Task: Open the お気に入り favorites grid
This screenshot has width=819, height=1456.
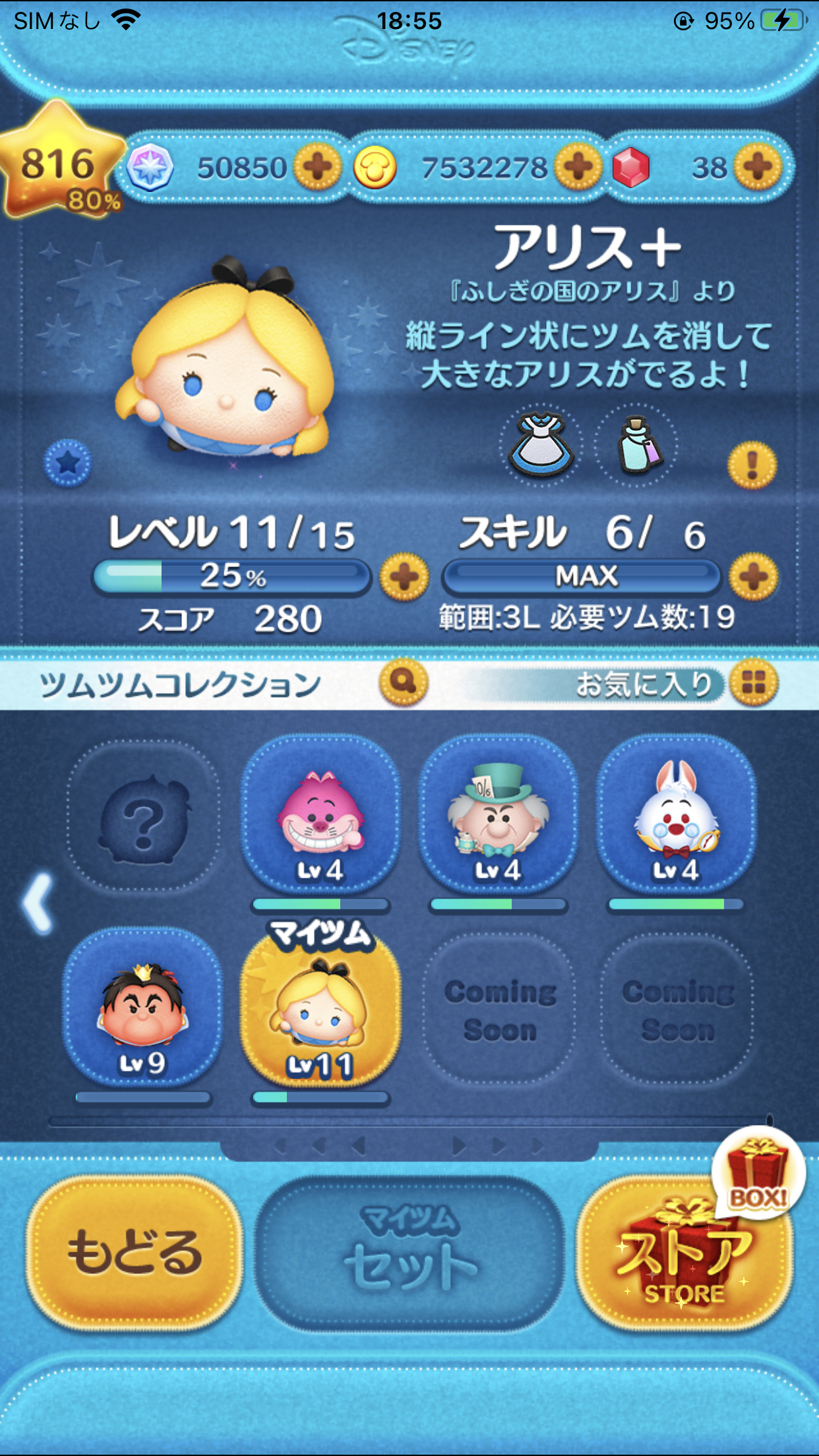Action: point(753,683)
